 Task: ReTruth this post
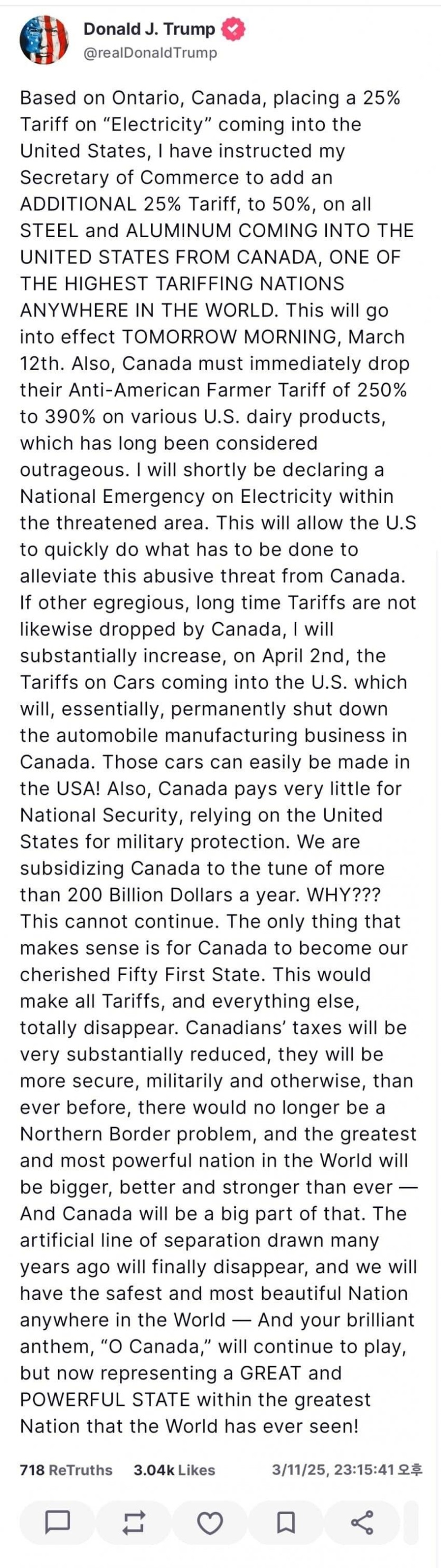coord(134,1523)
